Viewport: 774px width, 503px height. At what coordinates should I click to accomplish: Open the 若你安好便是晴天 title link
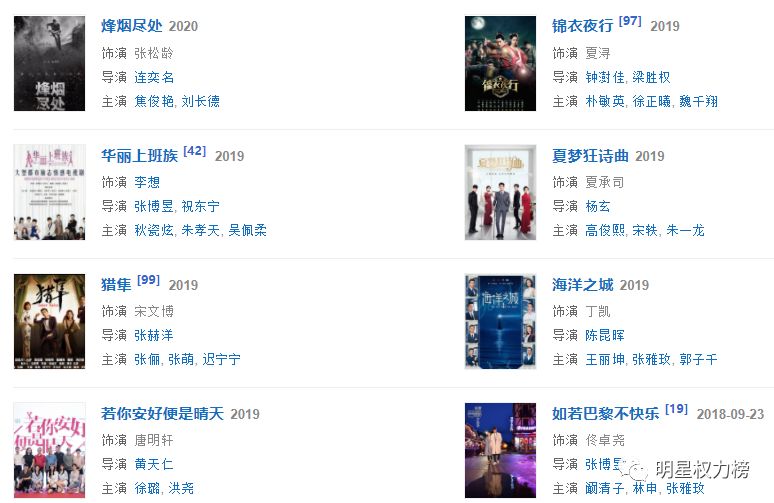point(162,413)
